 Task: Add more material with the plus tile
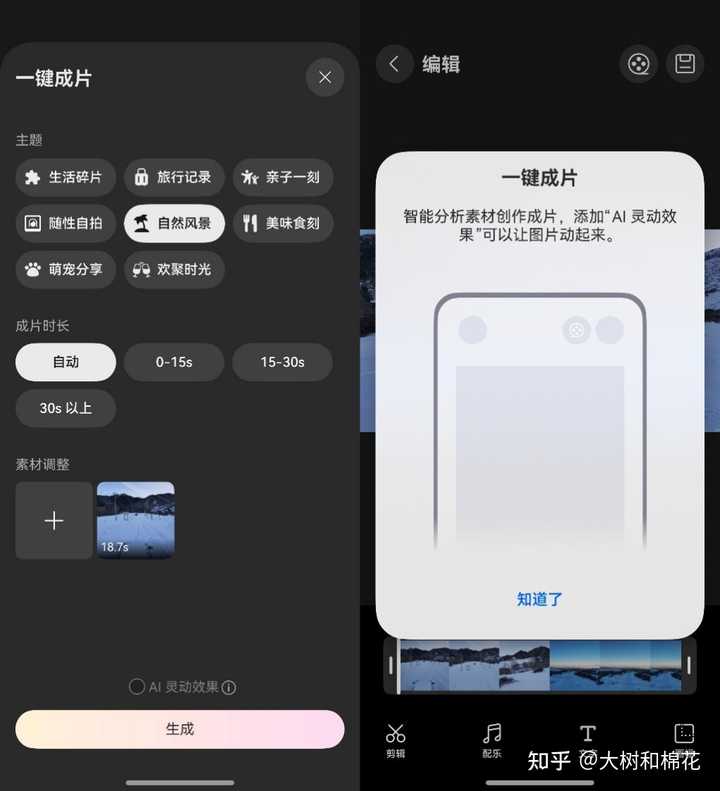pos(54,520)
